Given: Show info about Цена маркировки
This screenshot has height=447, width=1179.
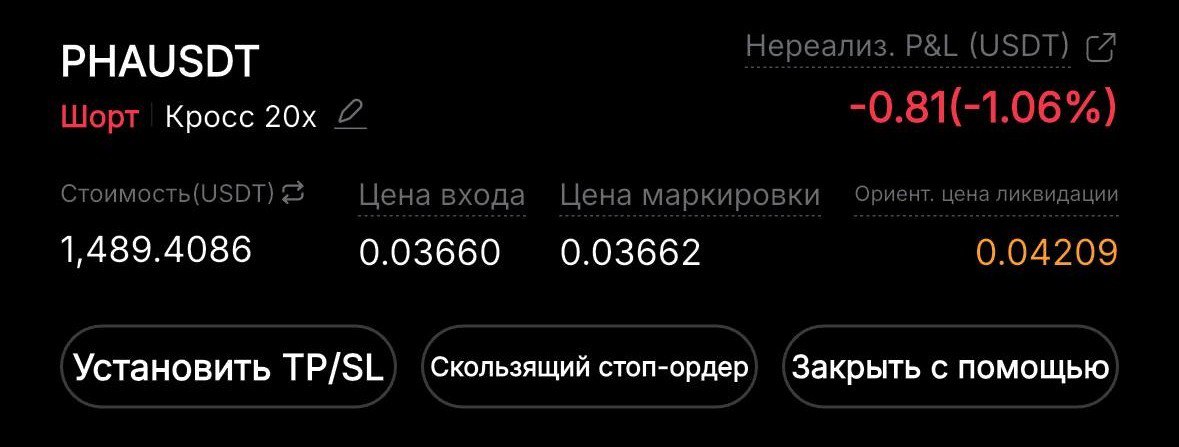Looking at the screenshot, I should tap(690, 196).
